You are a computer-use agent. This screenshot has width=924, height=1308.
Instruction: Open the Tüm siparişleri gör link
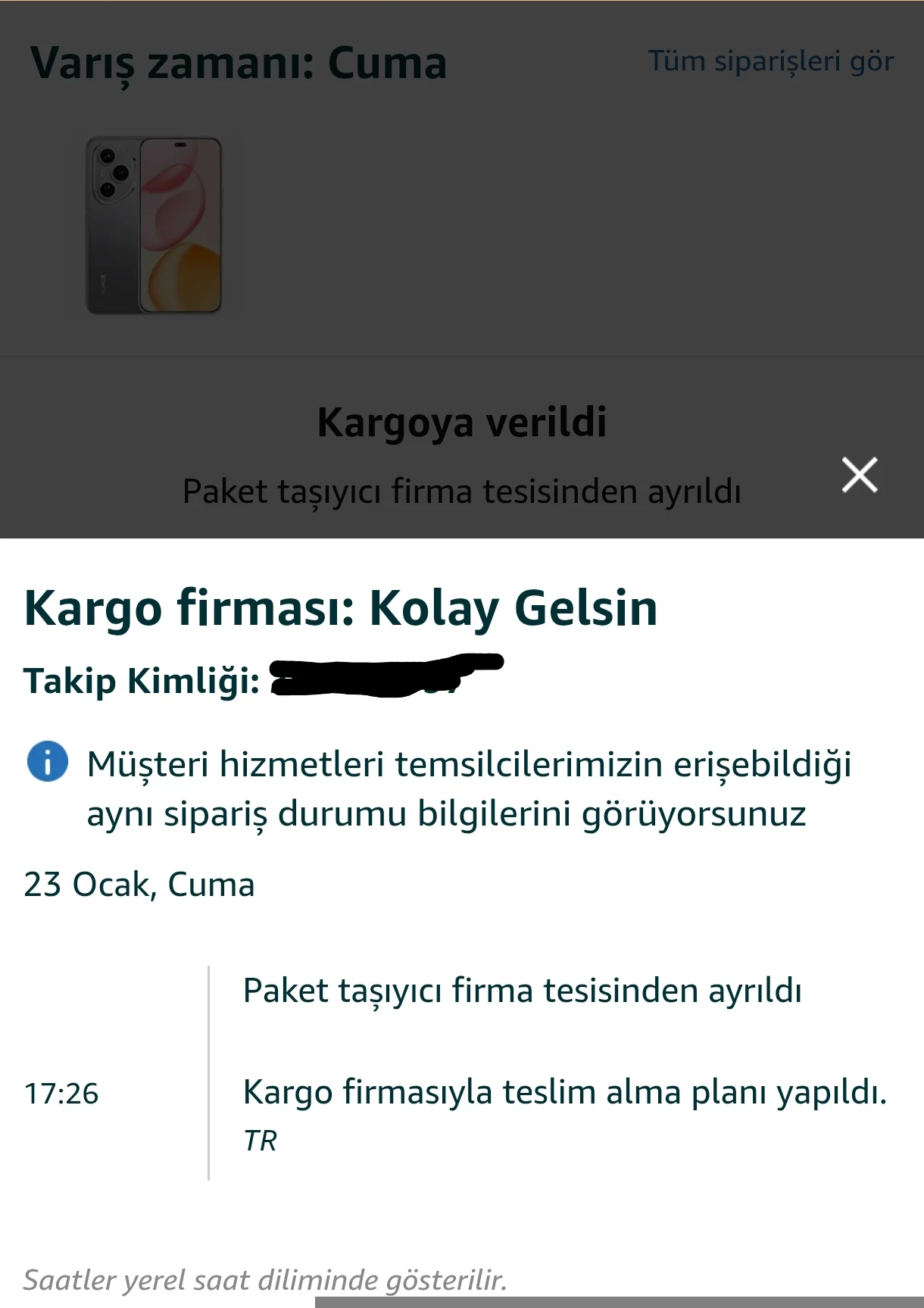pyautogui.click(x=770, y=61)
